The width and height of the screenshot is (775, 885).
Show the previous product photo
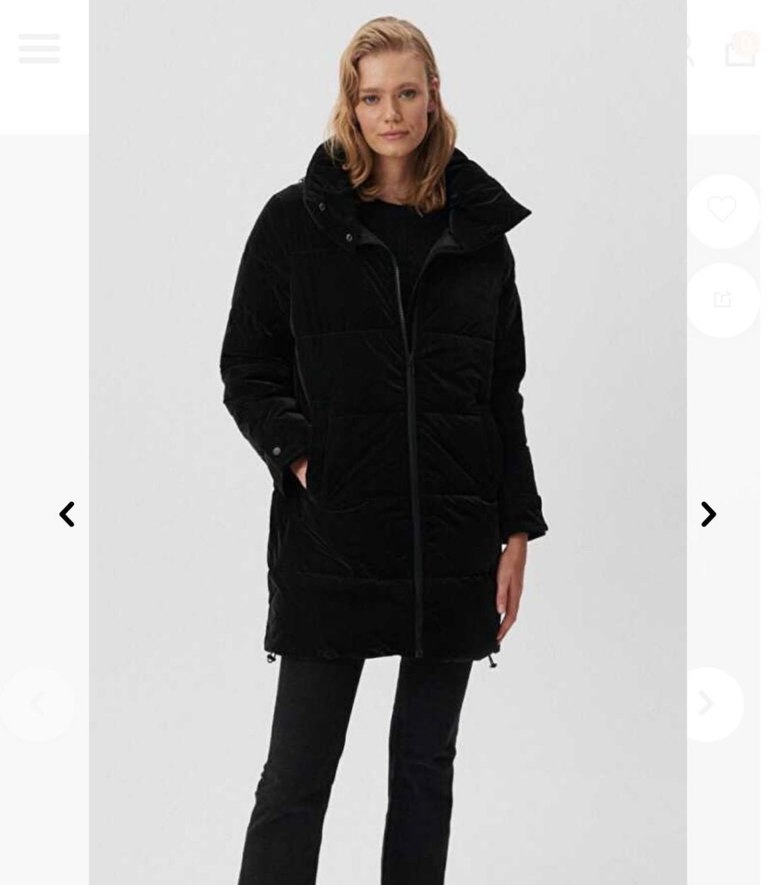pyautogui.click(x=67, y=514)
